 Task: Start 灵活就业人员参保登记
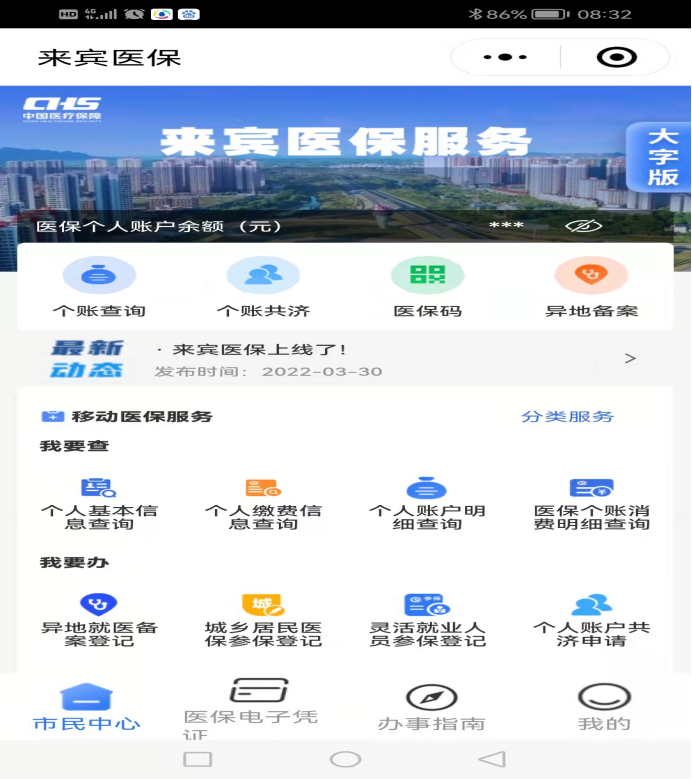coord(427,620)
